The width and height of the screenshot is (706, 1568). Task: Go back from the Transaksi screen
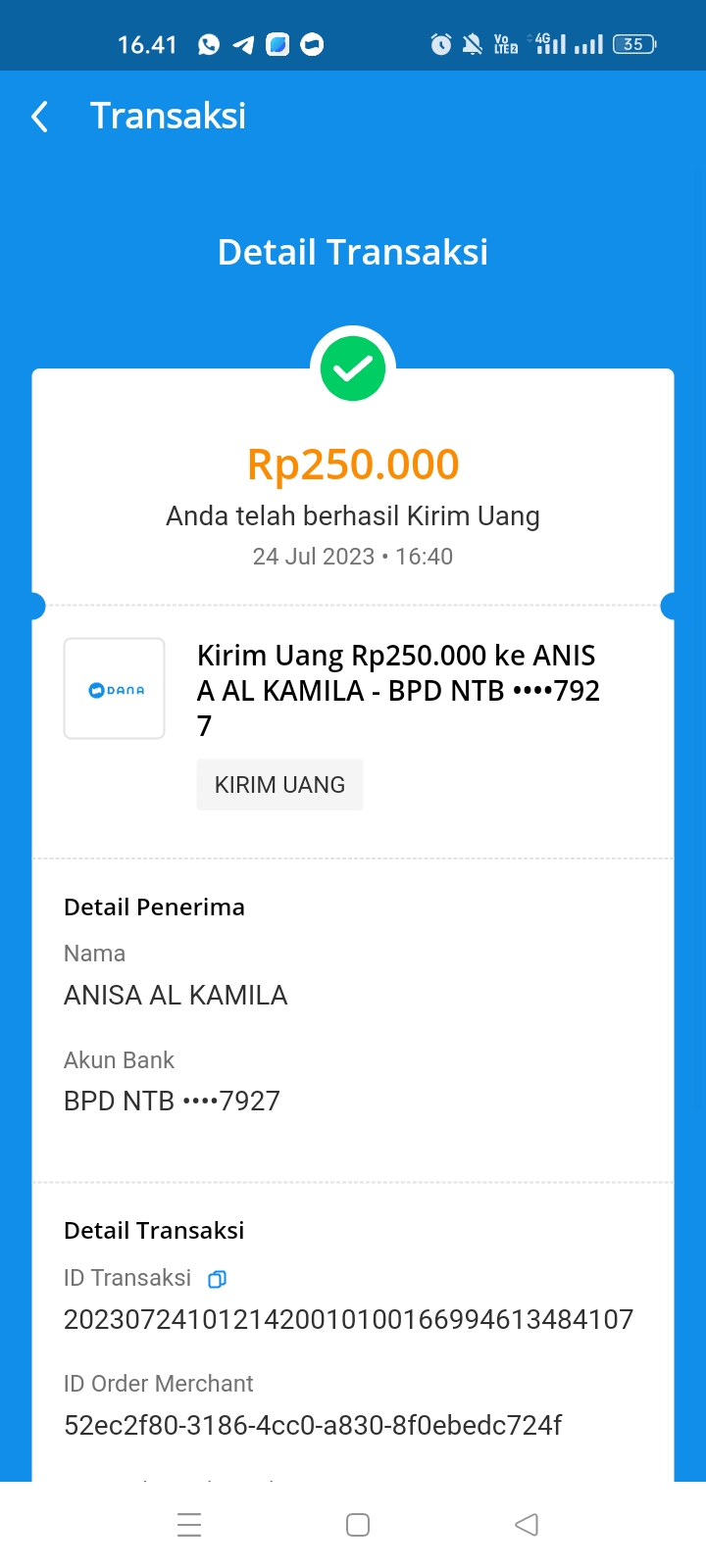39,117
